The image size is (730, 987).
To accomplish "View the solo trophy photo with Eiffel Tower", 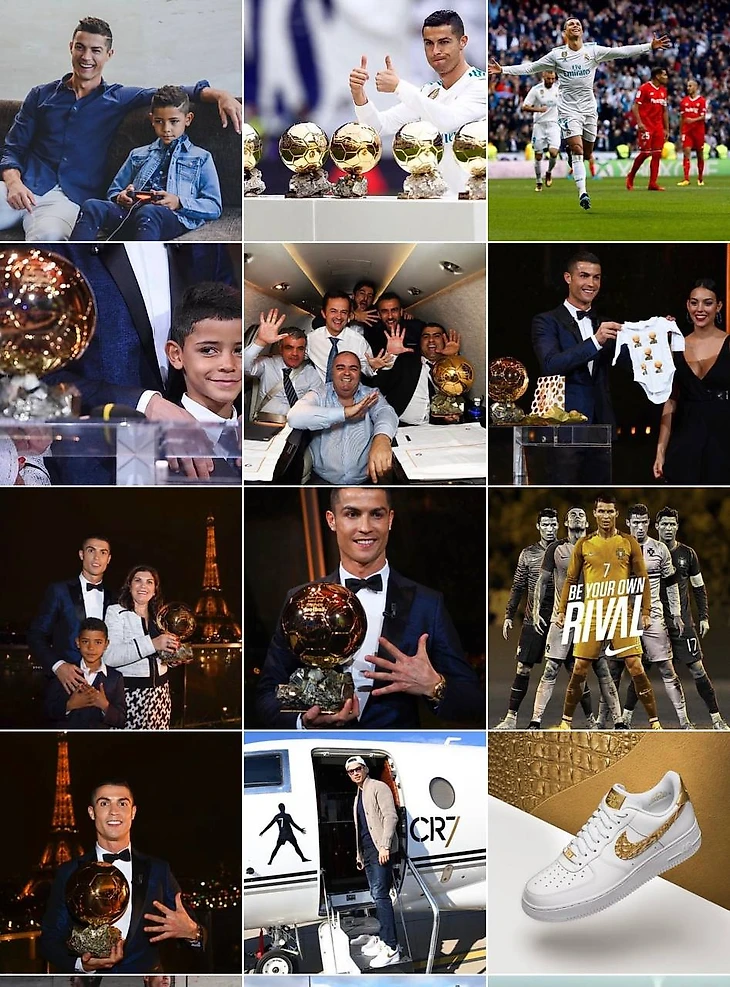I will (x=120, y=852).
